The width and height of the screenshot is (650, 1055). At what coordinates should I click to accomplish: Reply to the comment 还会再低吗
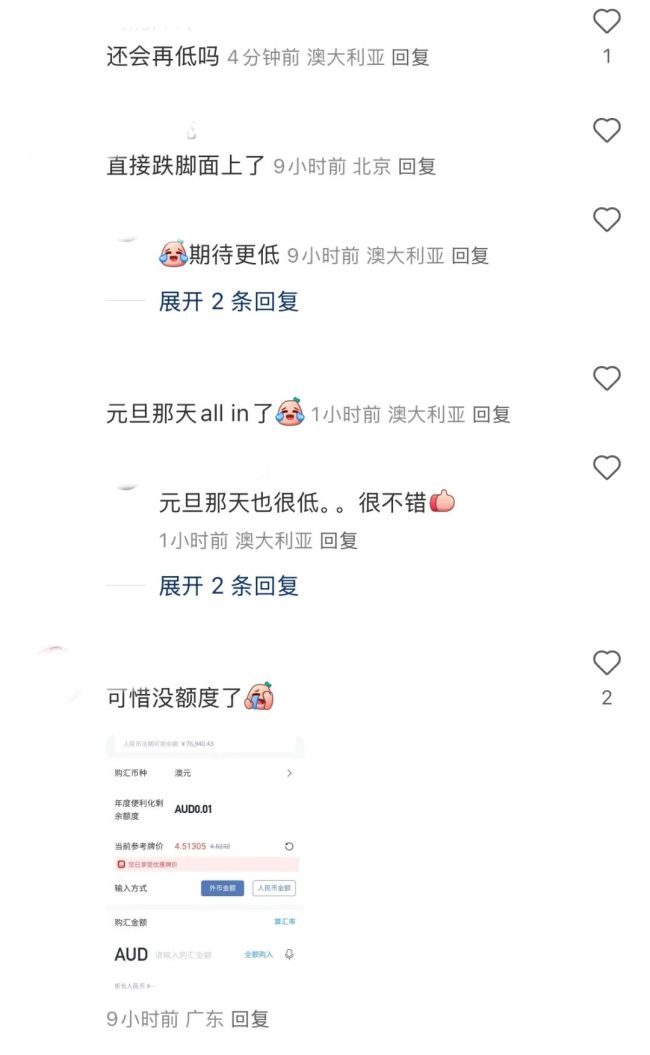tap(410, 57)
